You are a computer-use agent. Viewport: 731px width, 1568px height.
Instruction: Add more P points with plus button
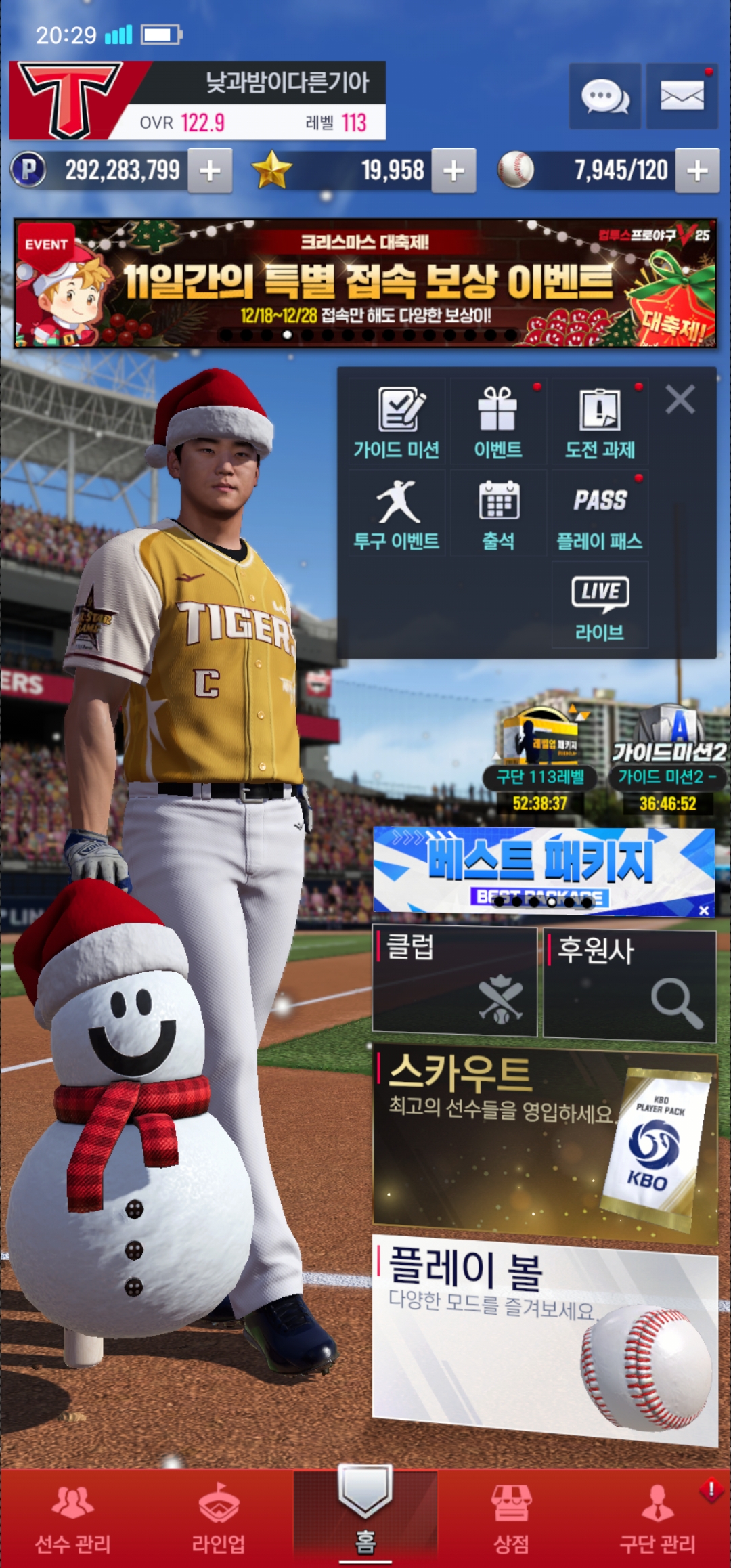(210, 171)
